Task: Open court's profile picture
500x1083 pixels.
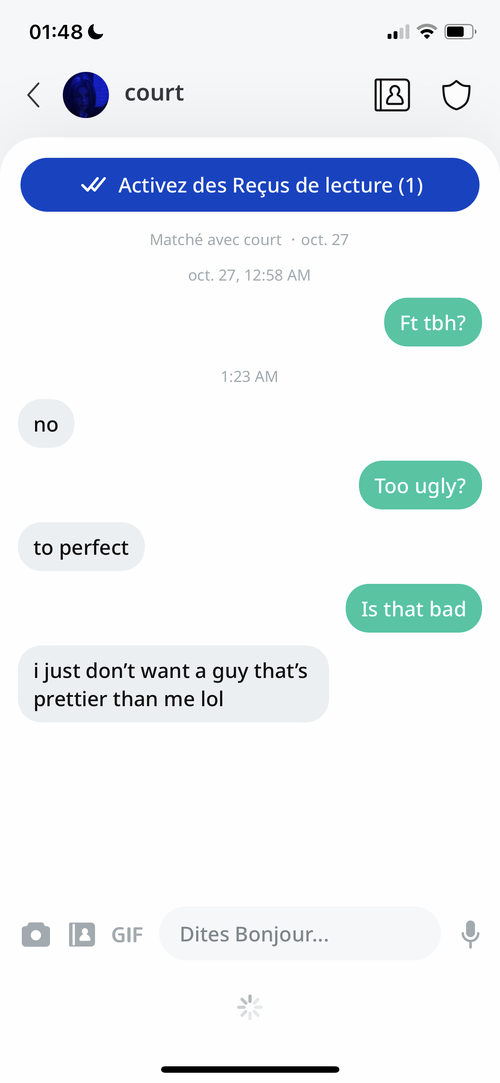Action: click(86, 95)
